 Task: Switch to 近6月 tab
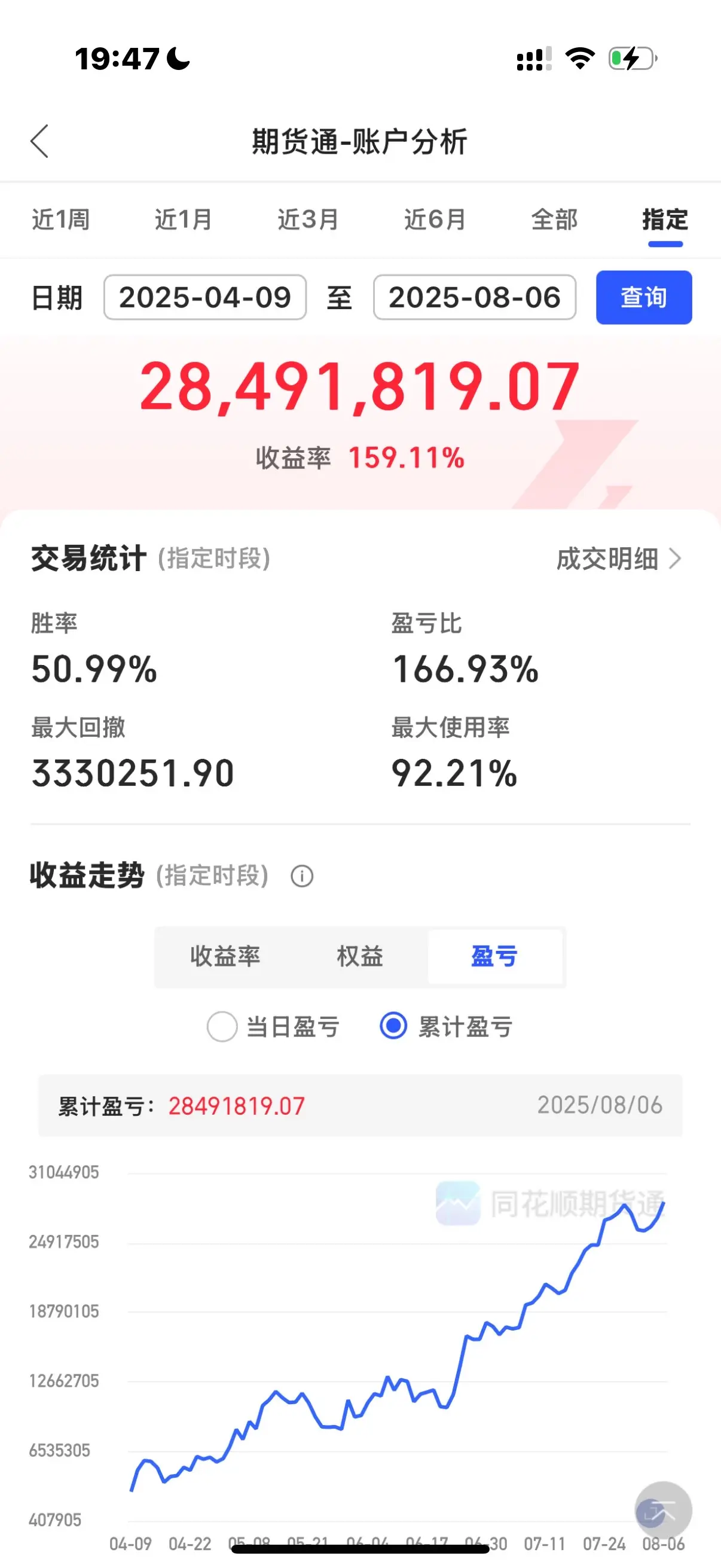435,219
